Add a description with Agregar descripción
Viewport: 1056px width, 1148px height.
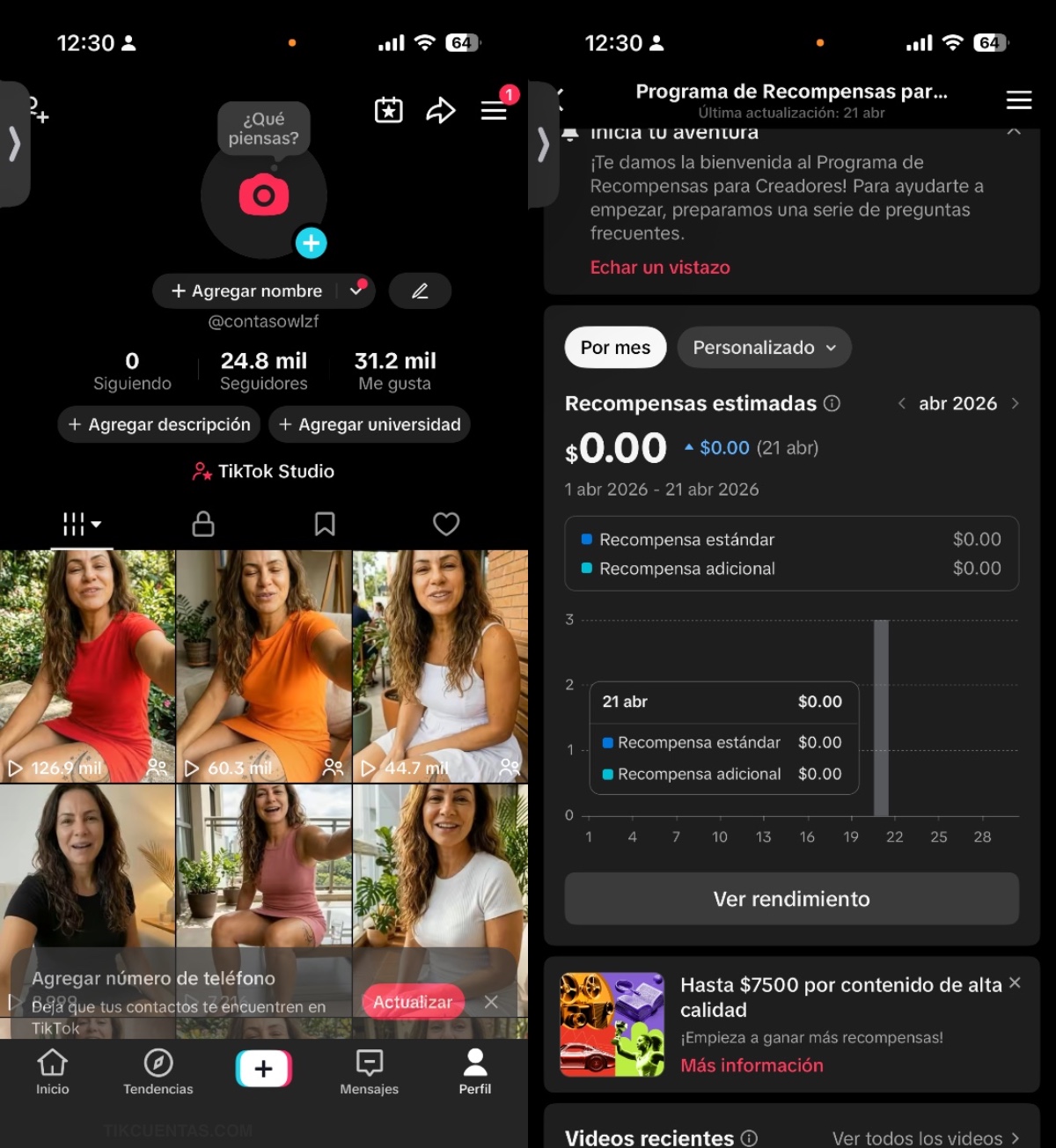[159, 424]
